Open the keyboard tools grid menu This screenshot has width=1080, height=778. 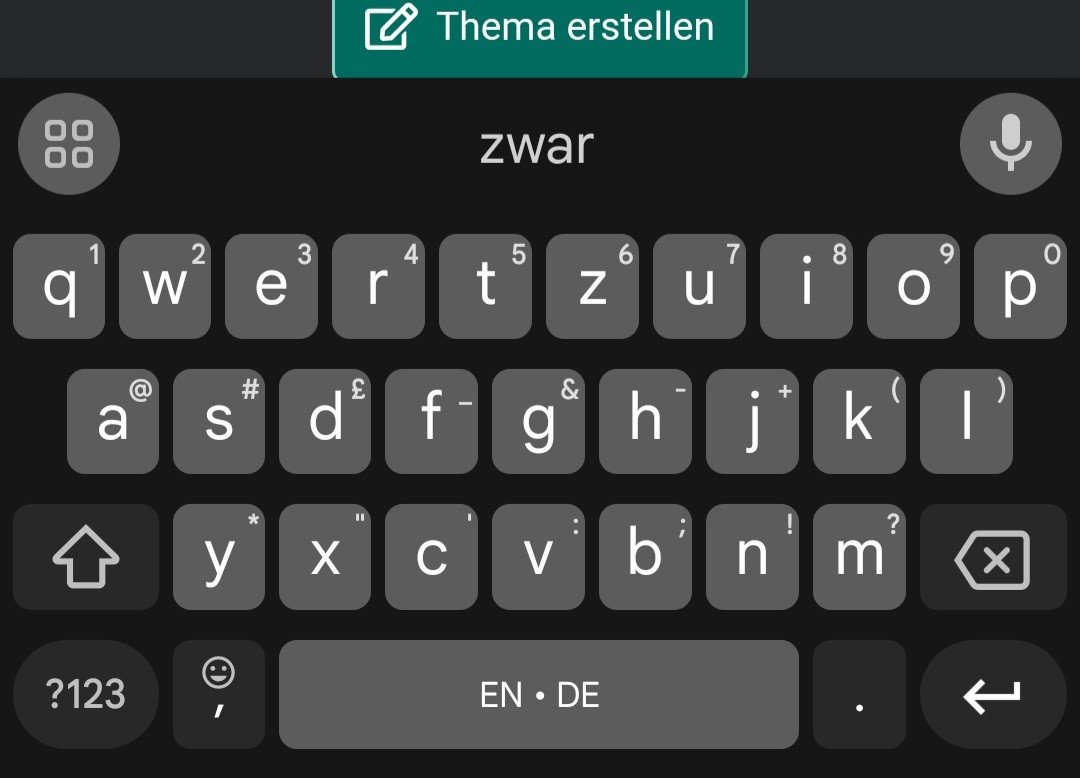coord(69,143)
